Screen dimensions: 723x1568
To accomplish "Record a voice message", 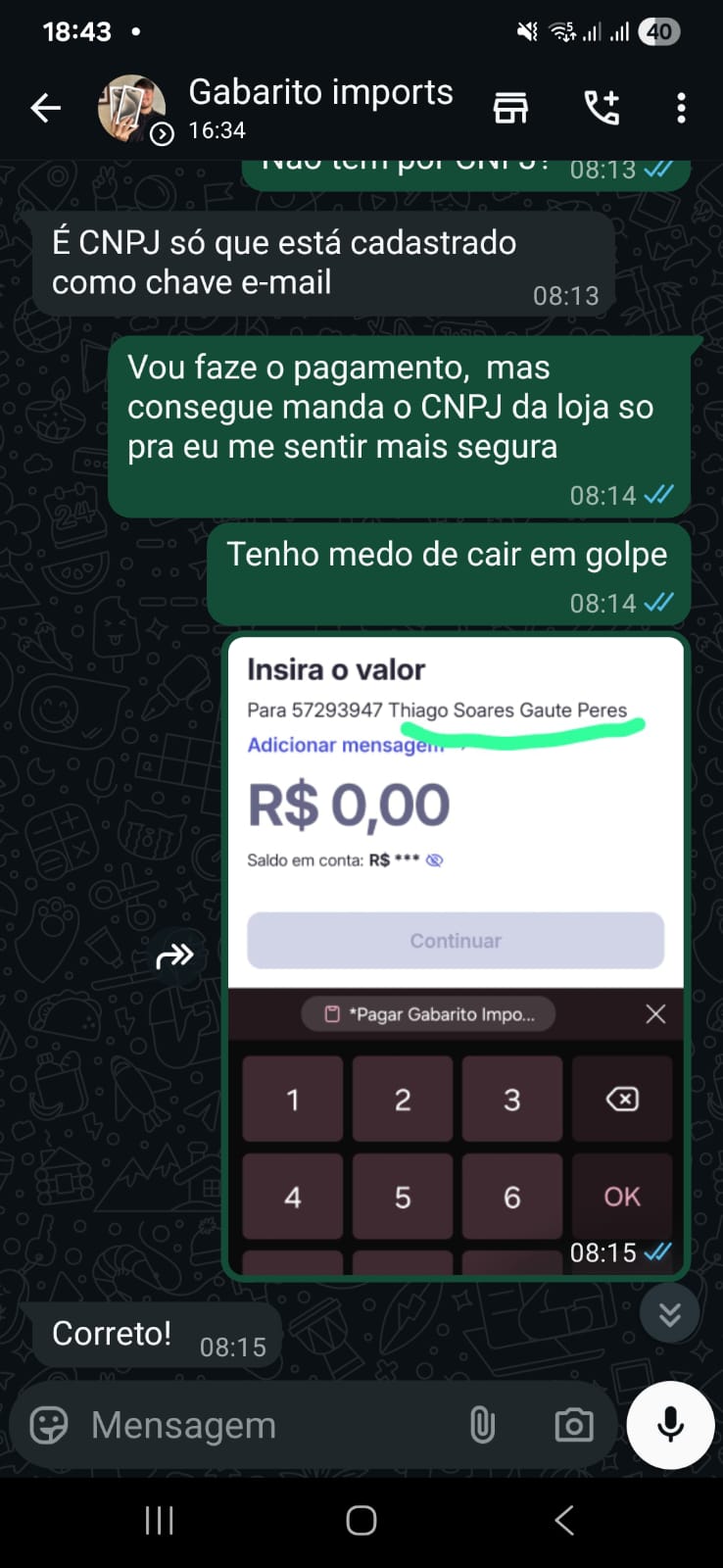I will [x=670, y=1425].
